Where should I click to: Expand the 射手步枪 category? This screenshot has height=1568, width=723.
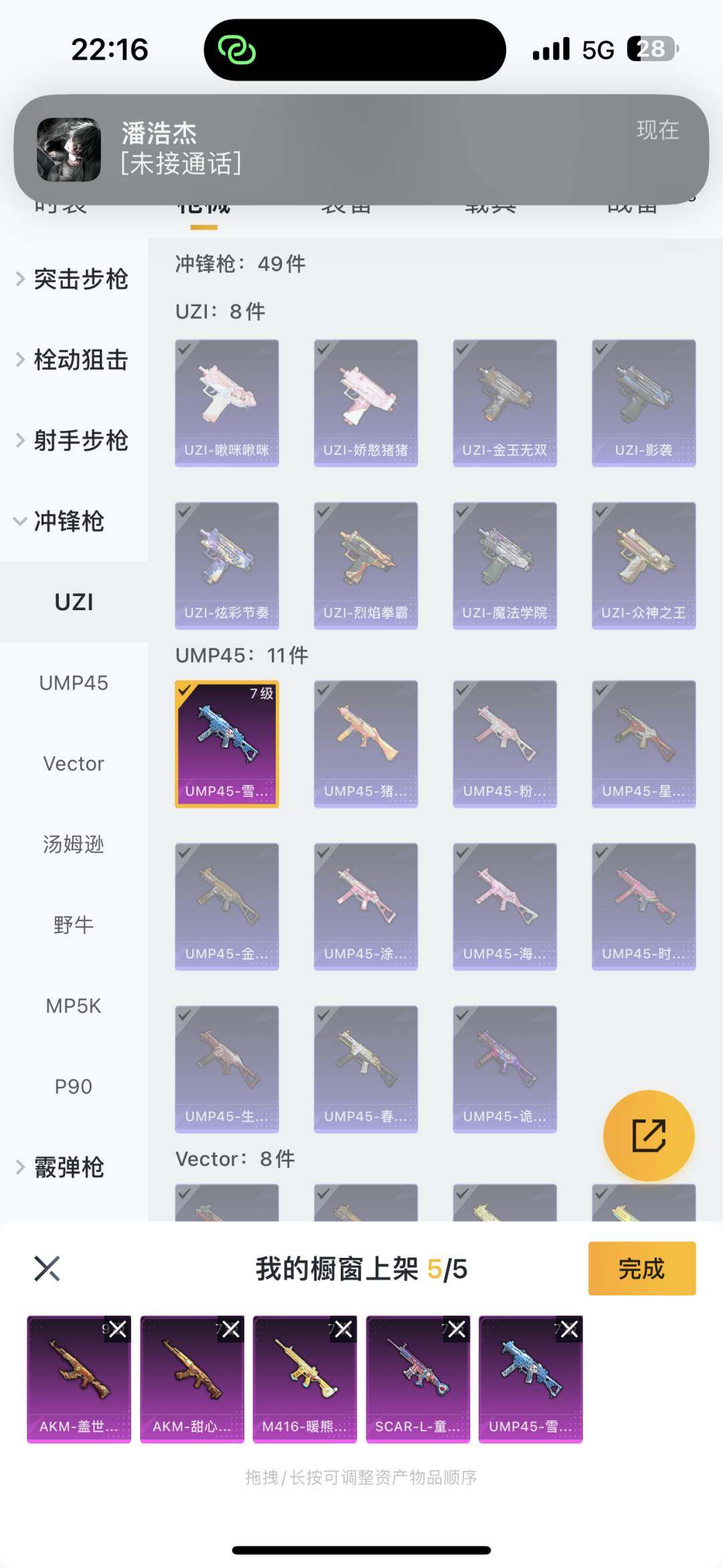pyautogui.click(x=74, y=440)
